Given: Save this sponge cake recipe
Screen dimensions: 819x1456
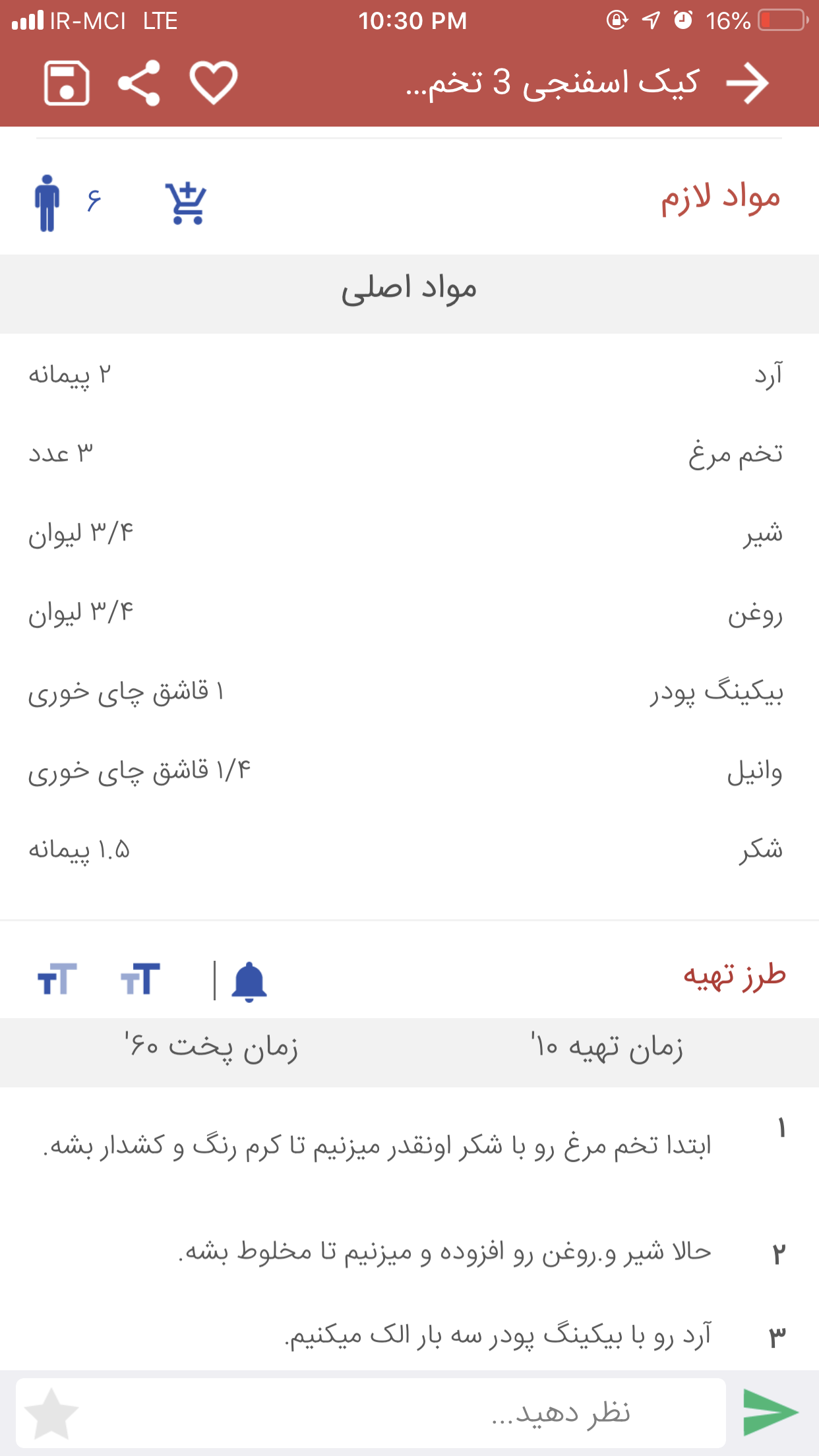Looking at the screenshot, I should point(67,83).
